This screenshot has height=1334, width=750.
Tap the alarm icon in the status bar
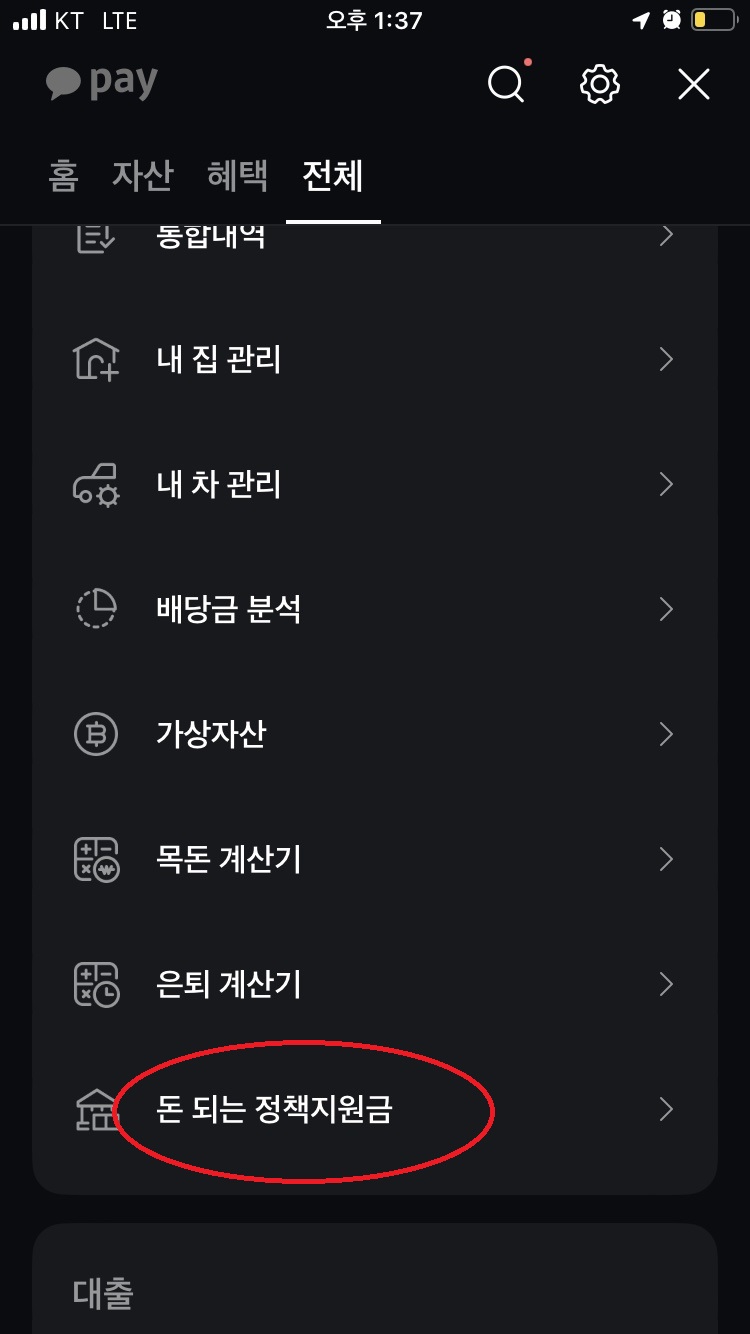[x=672, y=18]
